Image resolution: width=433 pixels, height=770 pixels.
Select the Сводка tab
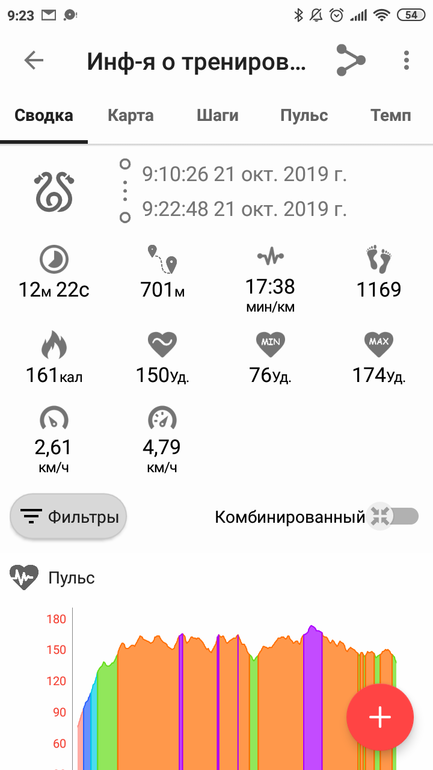pos(44,116)
